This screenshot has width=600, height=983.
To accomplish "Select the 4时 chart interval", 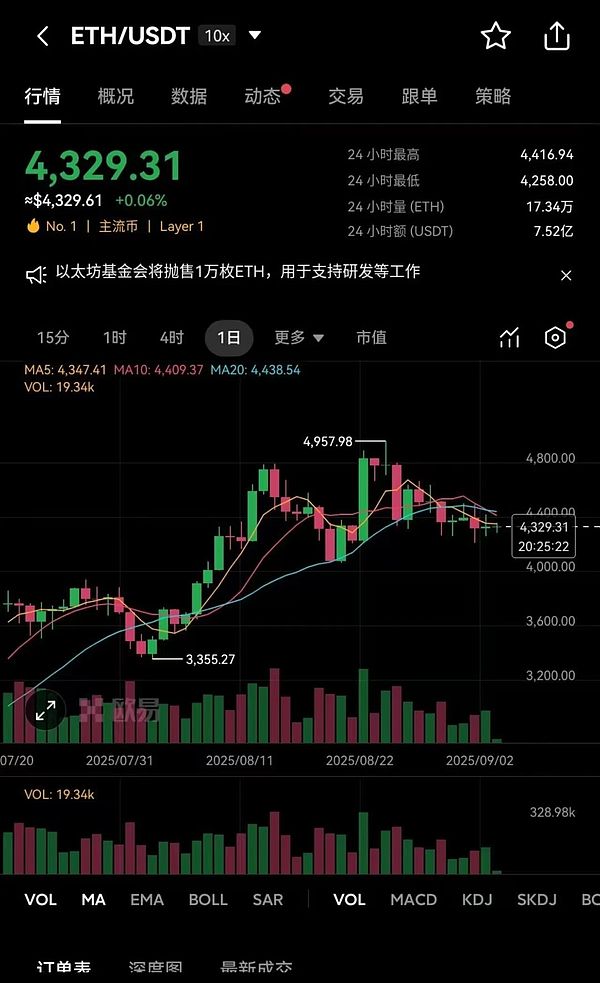I will pos(172,338).
